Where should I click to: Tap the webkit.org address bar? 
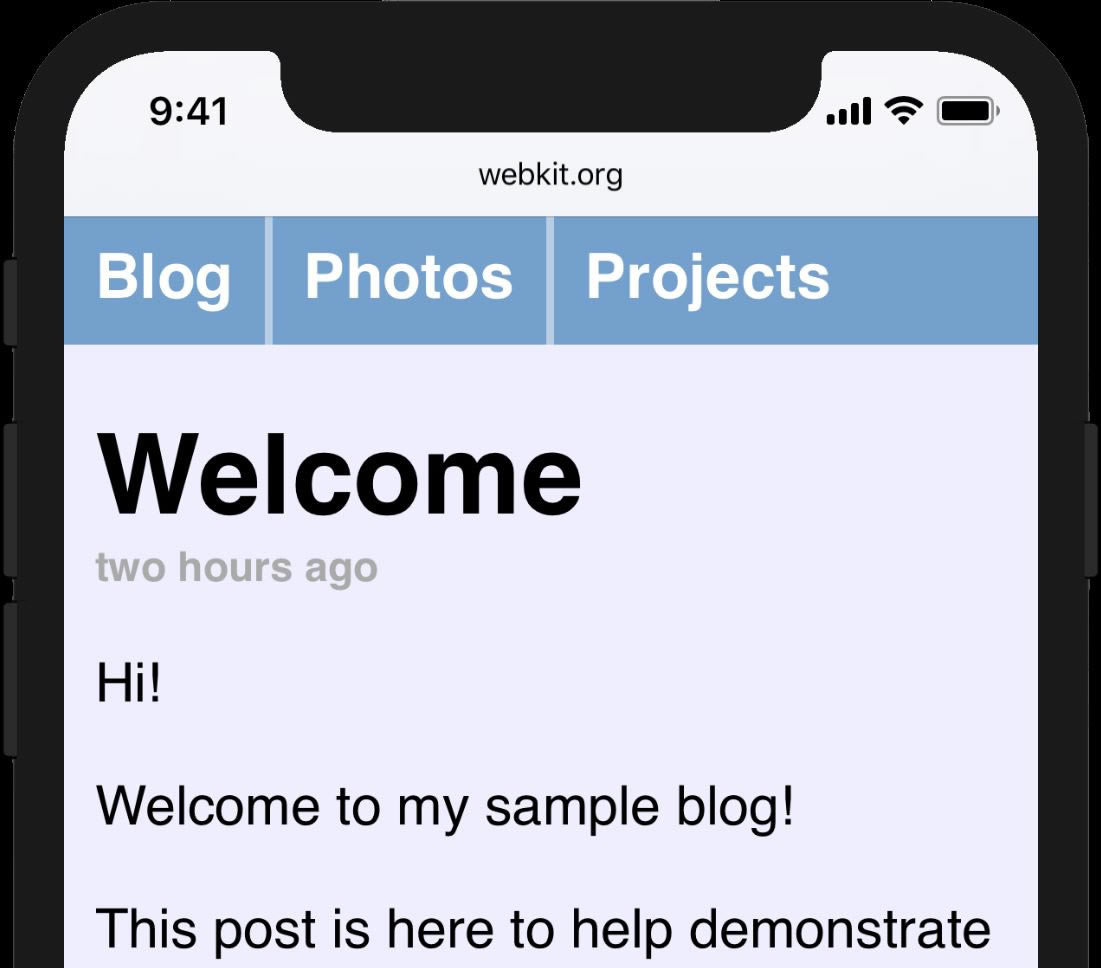click(x=550, y=176)
